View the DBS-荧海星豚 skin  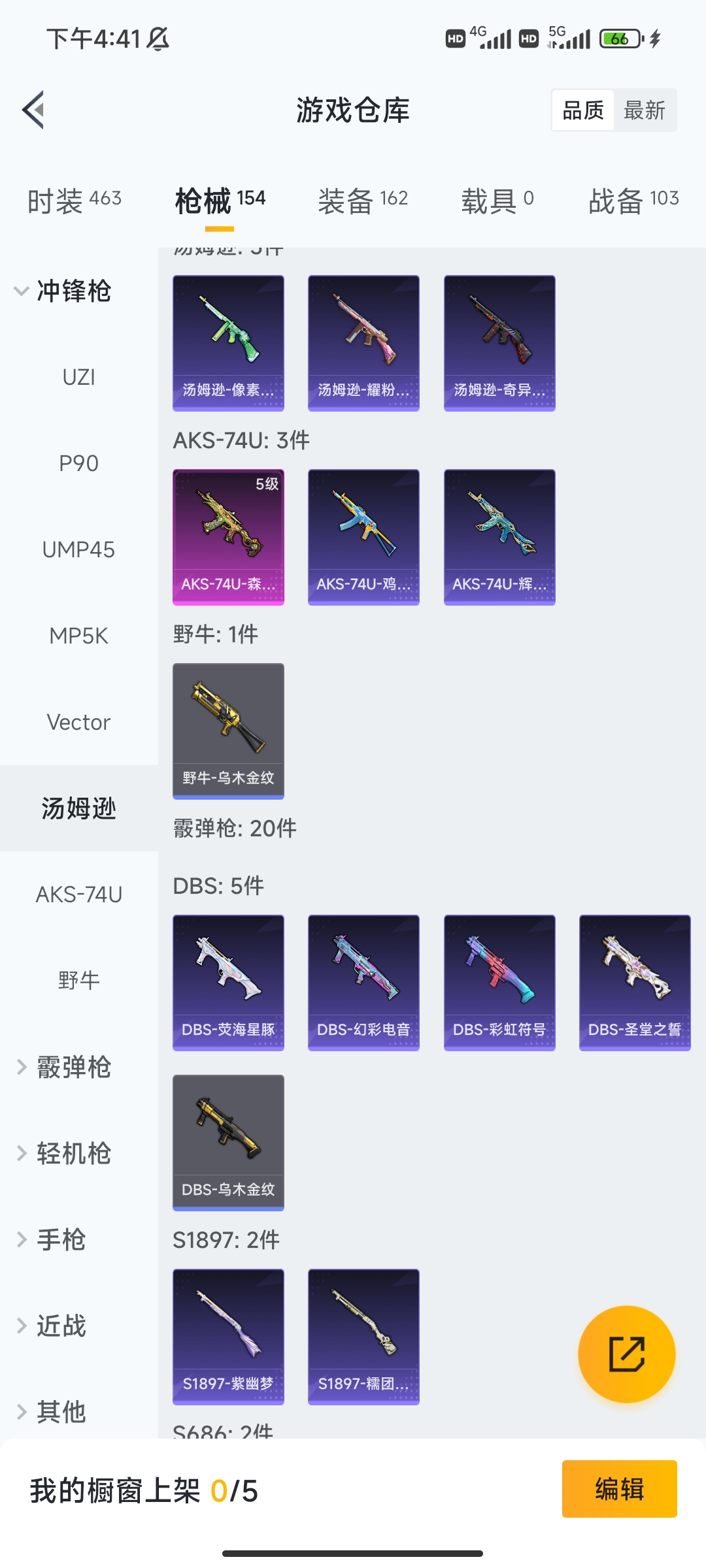(x=227, y=982)
